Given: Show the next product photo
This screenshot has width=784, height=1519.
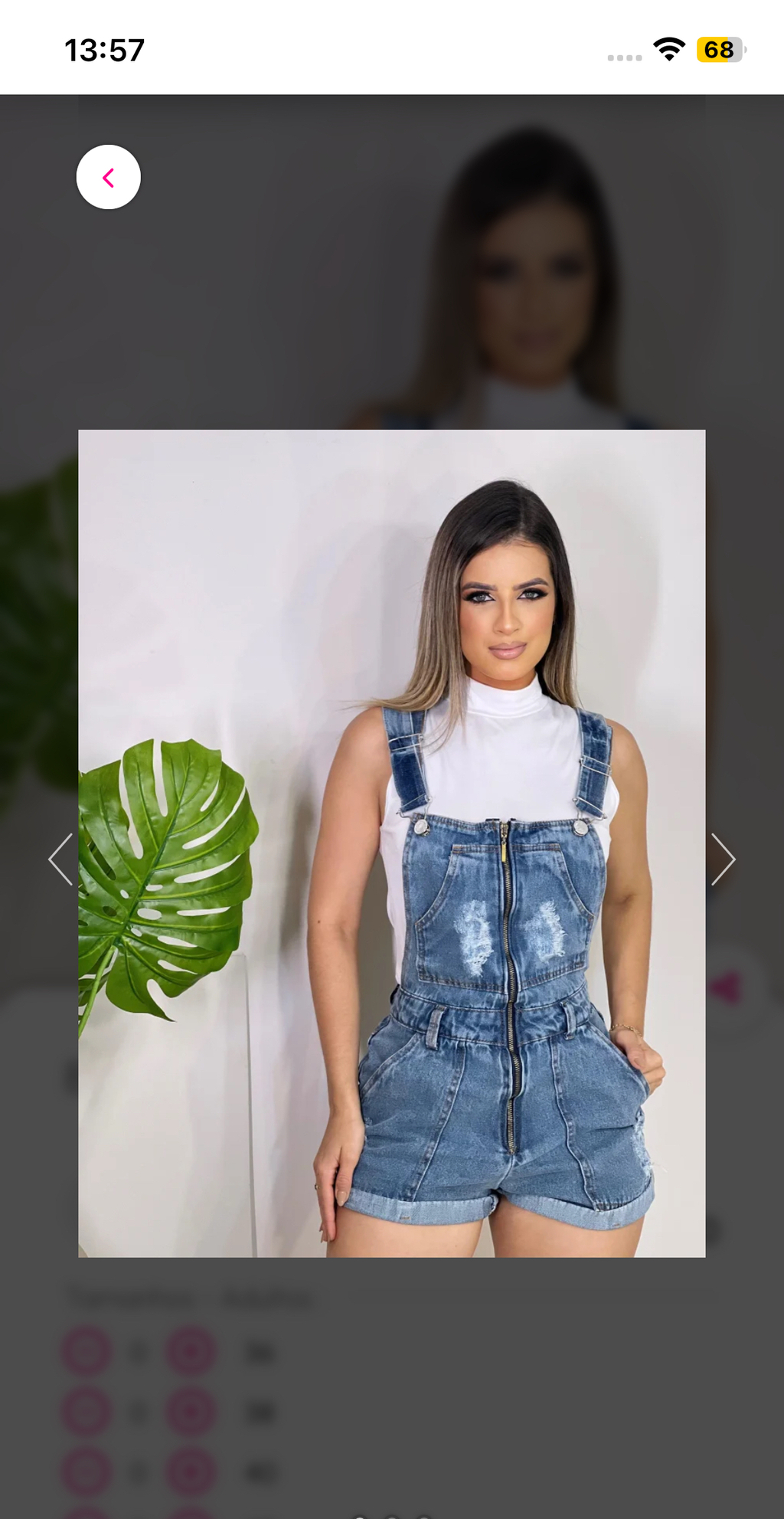Looking at the screenshot, I should coord(723,859).
